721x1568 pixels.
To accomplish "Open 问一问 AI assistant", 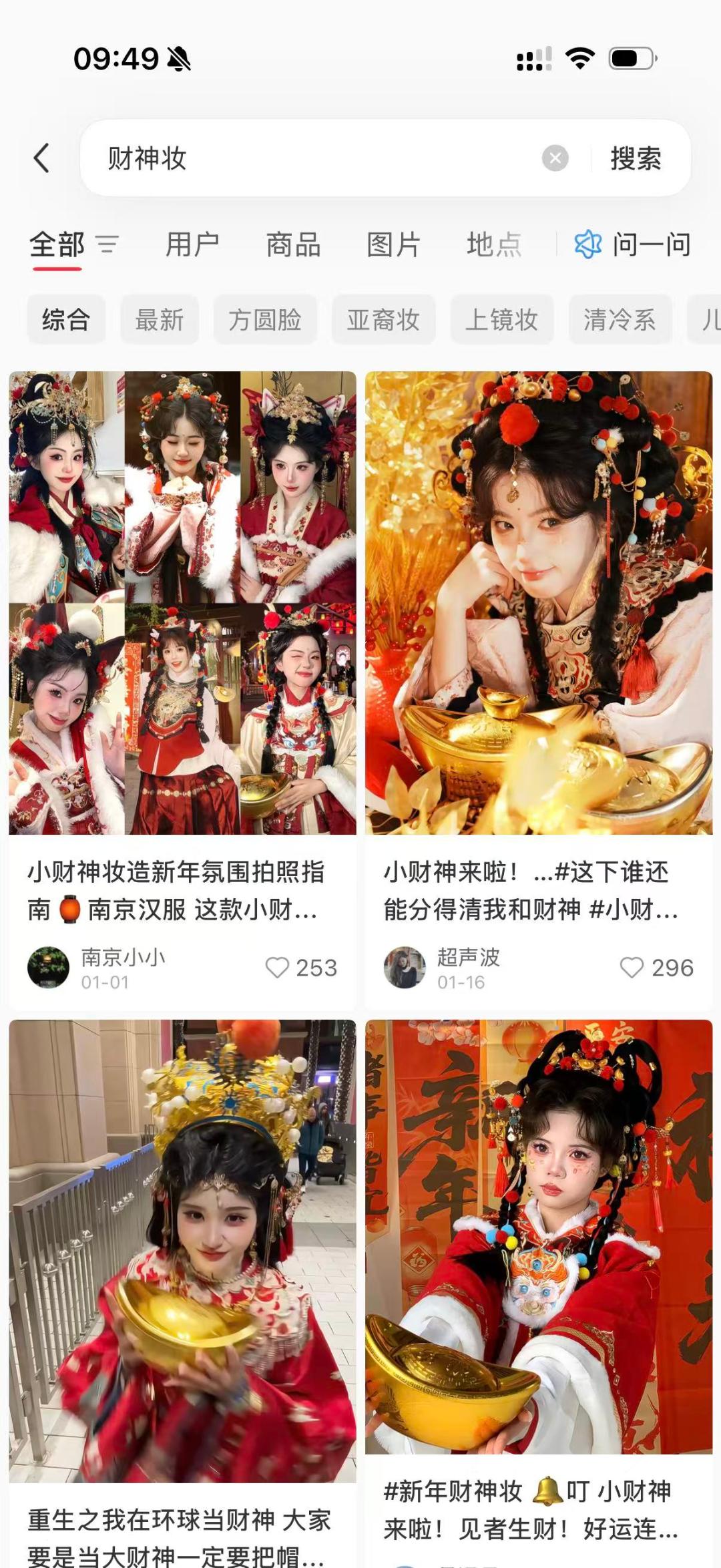I will [633, 244].
